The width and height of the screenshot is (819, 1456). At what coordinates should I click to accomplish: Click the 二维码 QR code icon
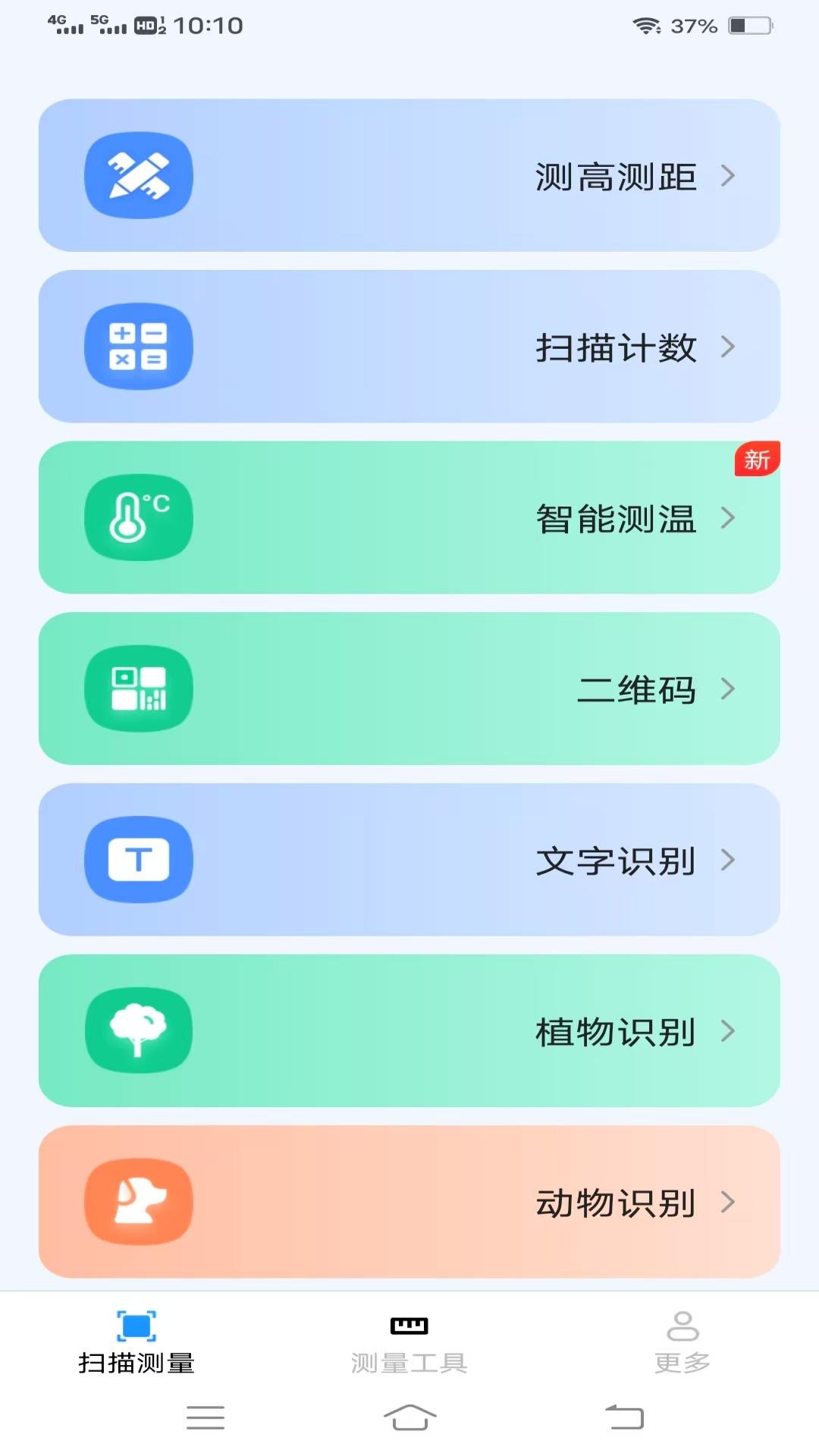tap(139, 689)
